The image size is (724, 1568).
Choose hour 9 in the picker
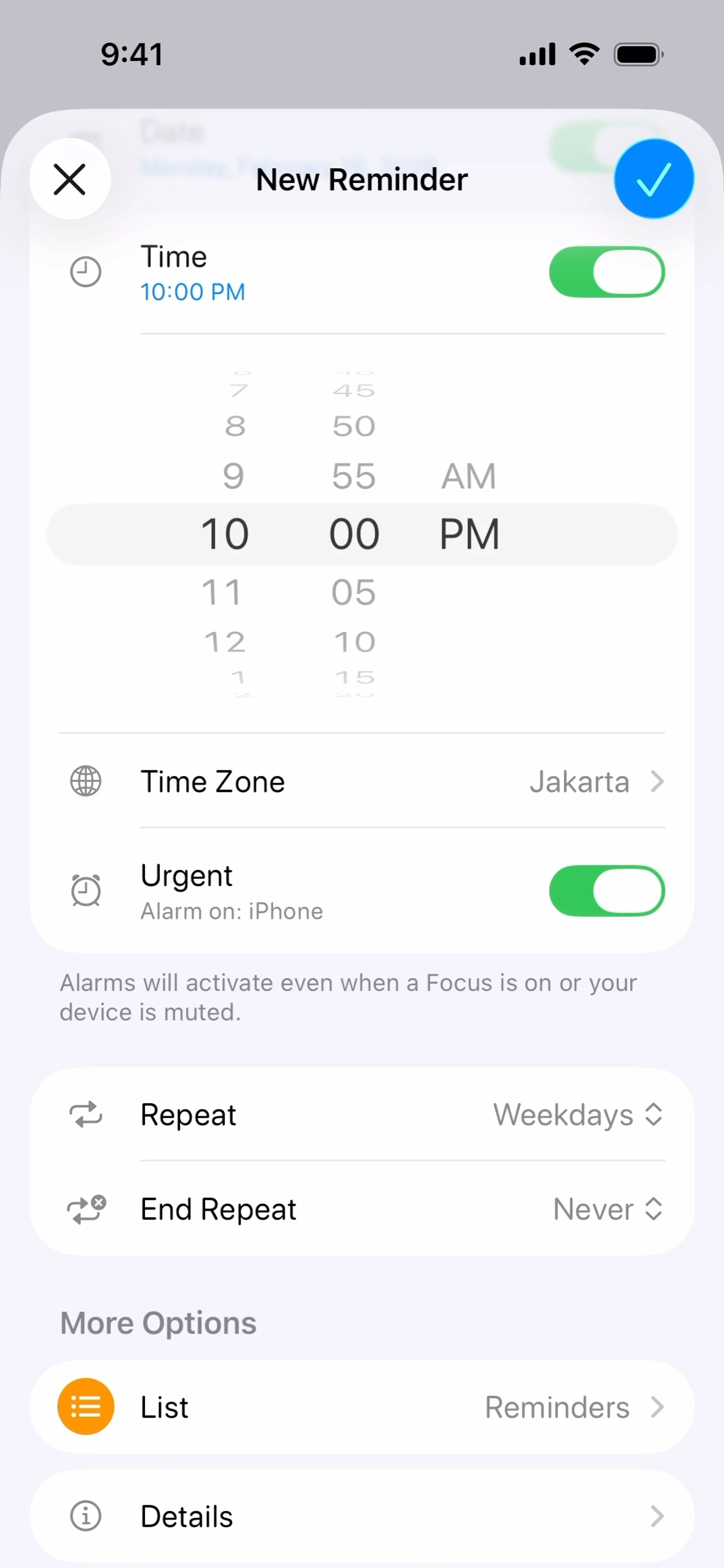point(233,476)
